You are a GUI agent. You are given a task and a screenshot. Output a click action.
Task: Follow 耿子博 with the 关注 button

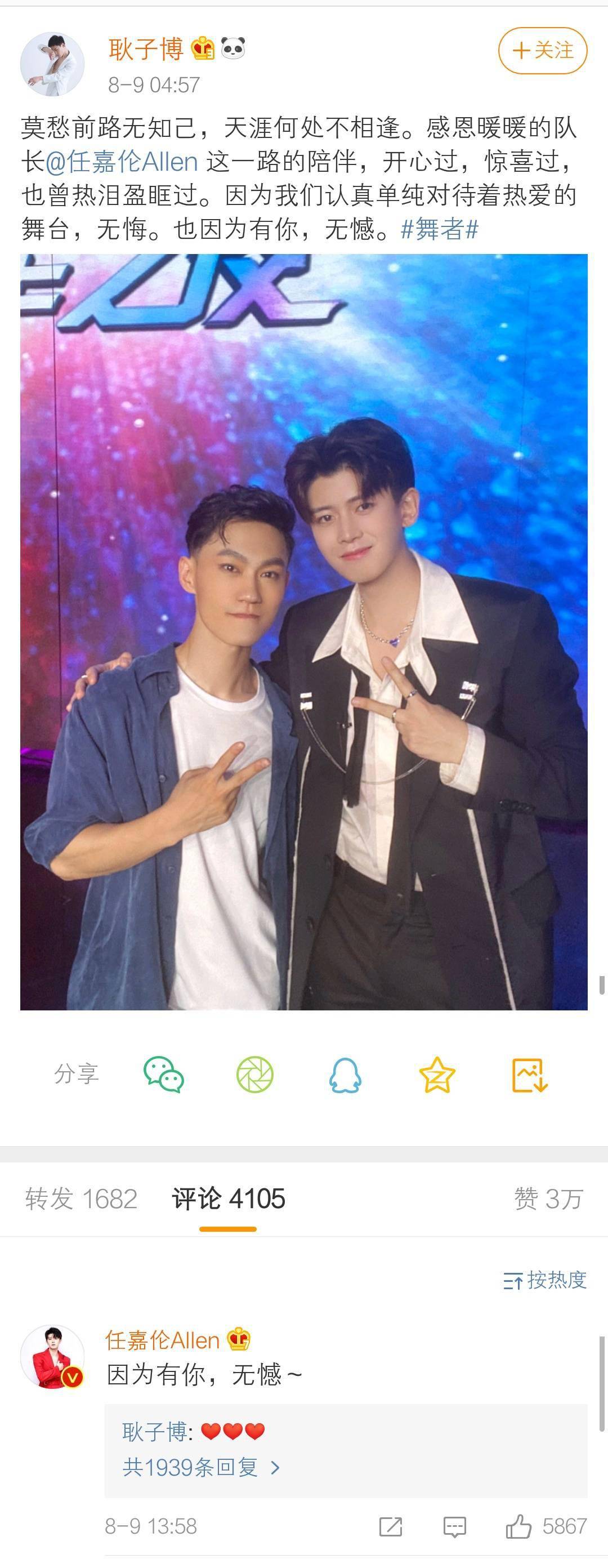pos(542,51)
